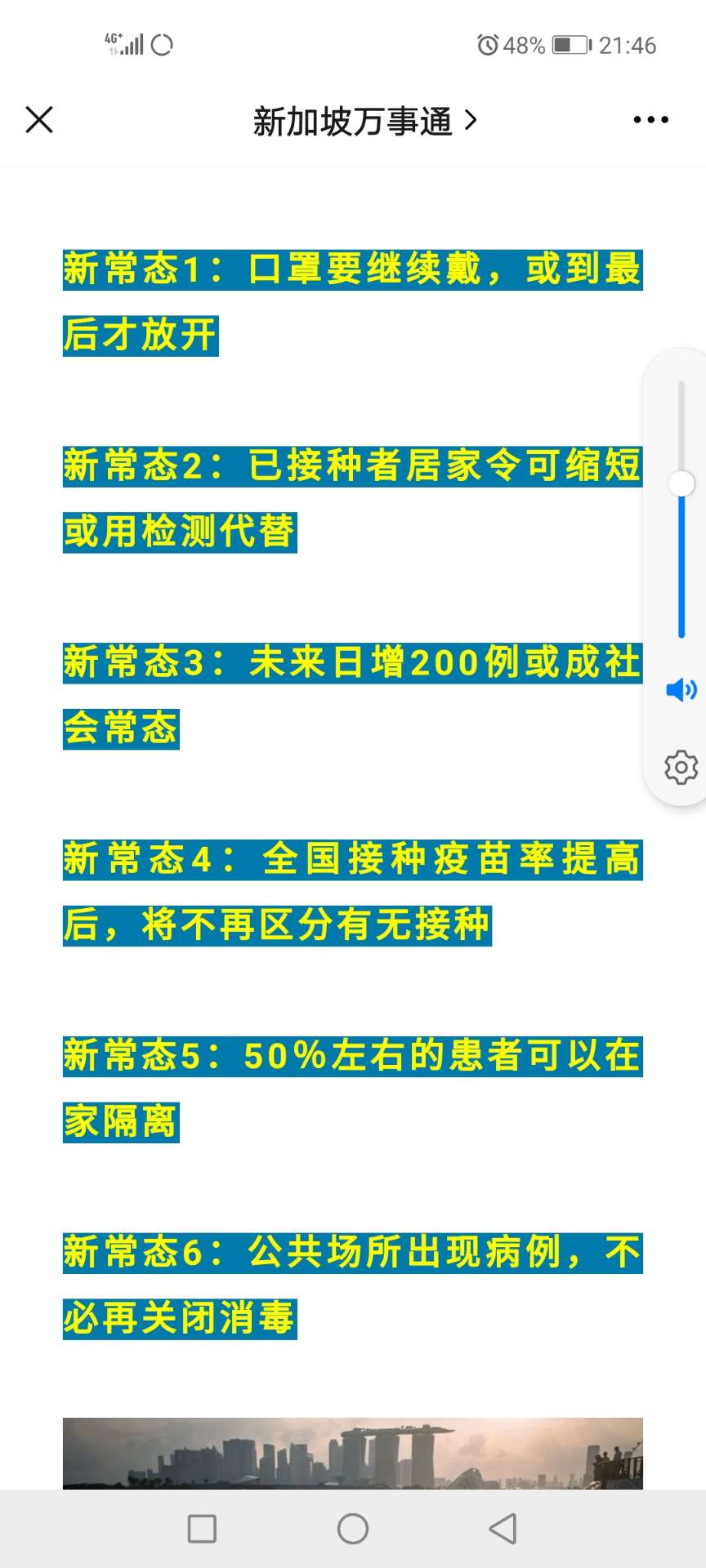Open the three-dot overflow menu

(650, 120)
